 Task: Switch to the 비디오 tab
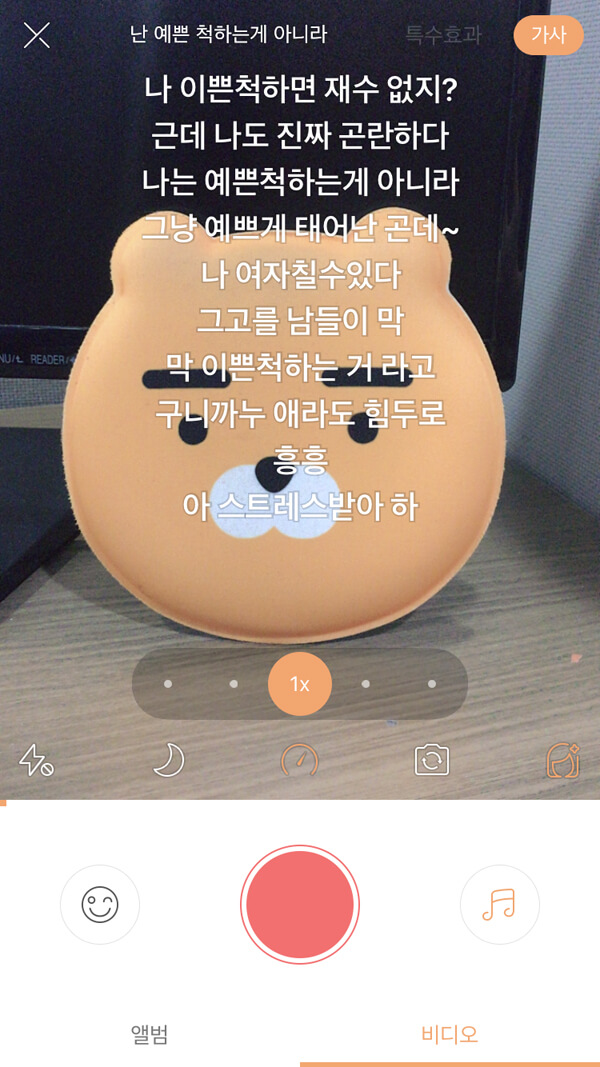pos(449,1034)
